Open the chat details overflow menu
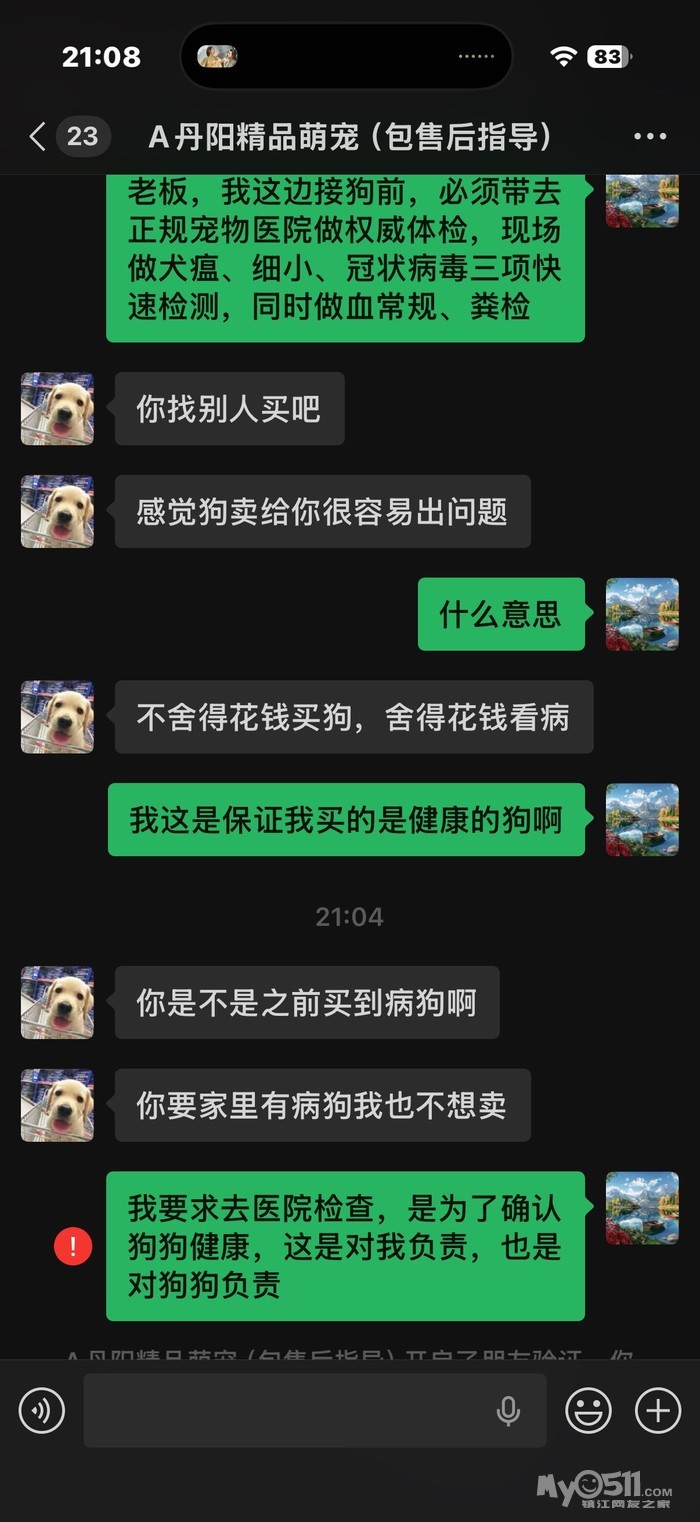 coord(650,137)
